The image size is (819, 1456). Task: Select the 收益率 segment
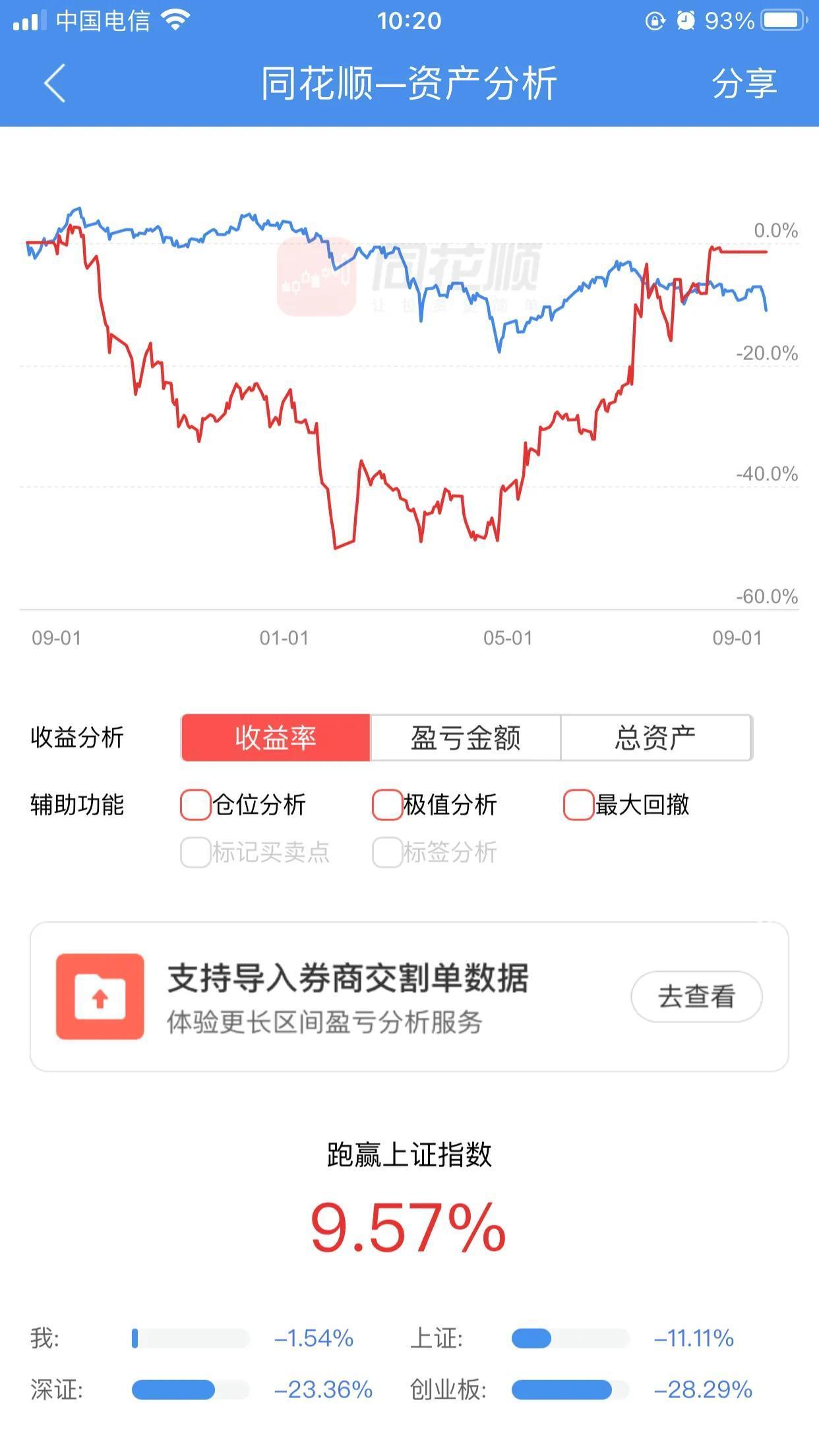tap(276, 738)
